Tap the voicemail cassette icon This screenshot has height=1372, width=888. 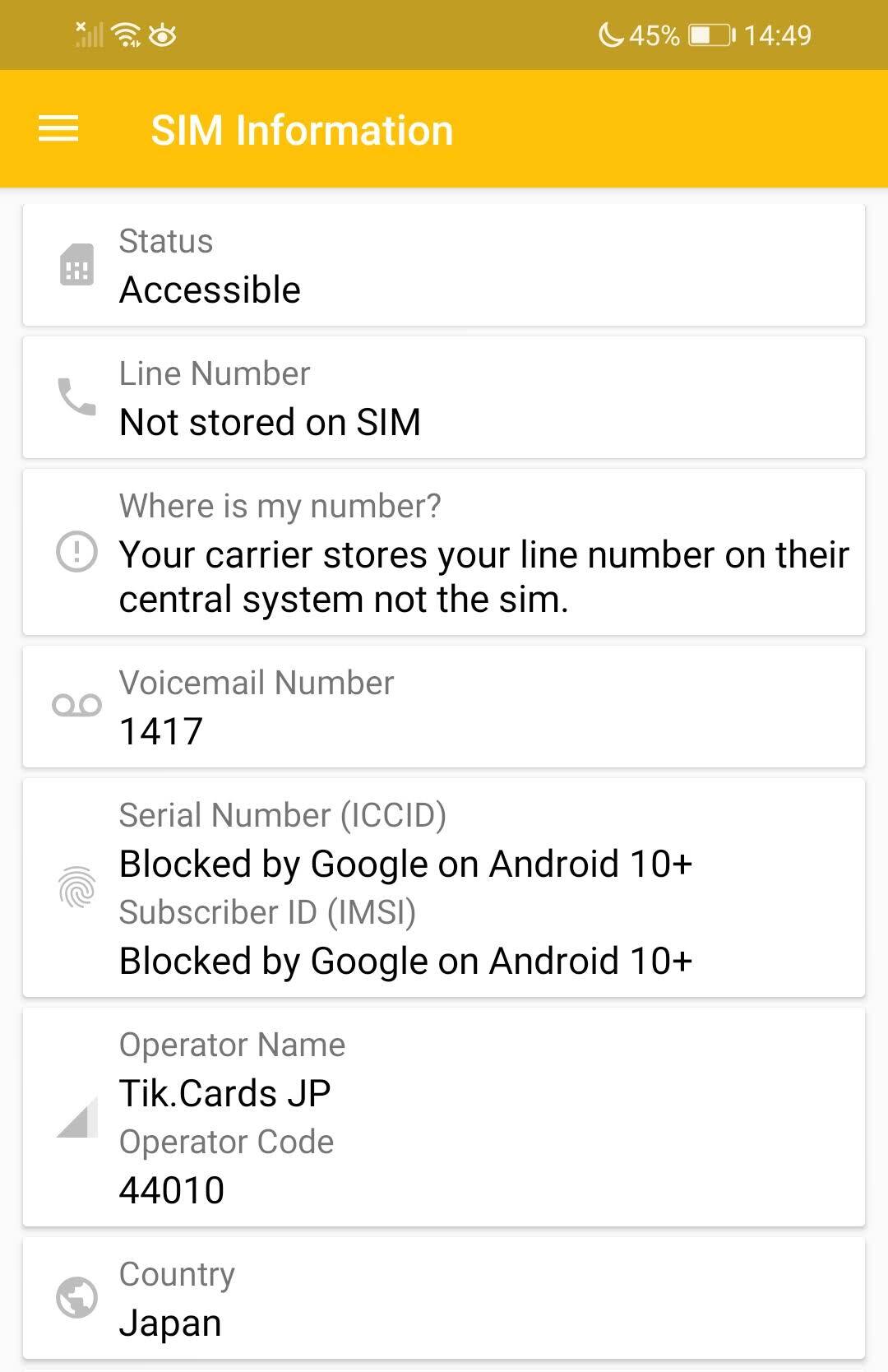pos(76,705)
